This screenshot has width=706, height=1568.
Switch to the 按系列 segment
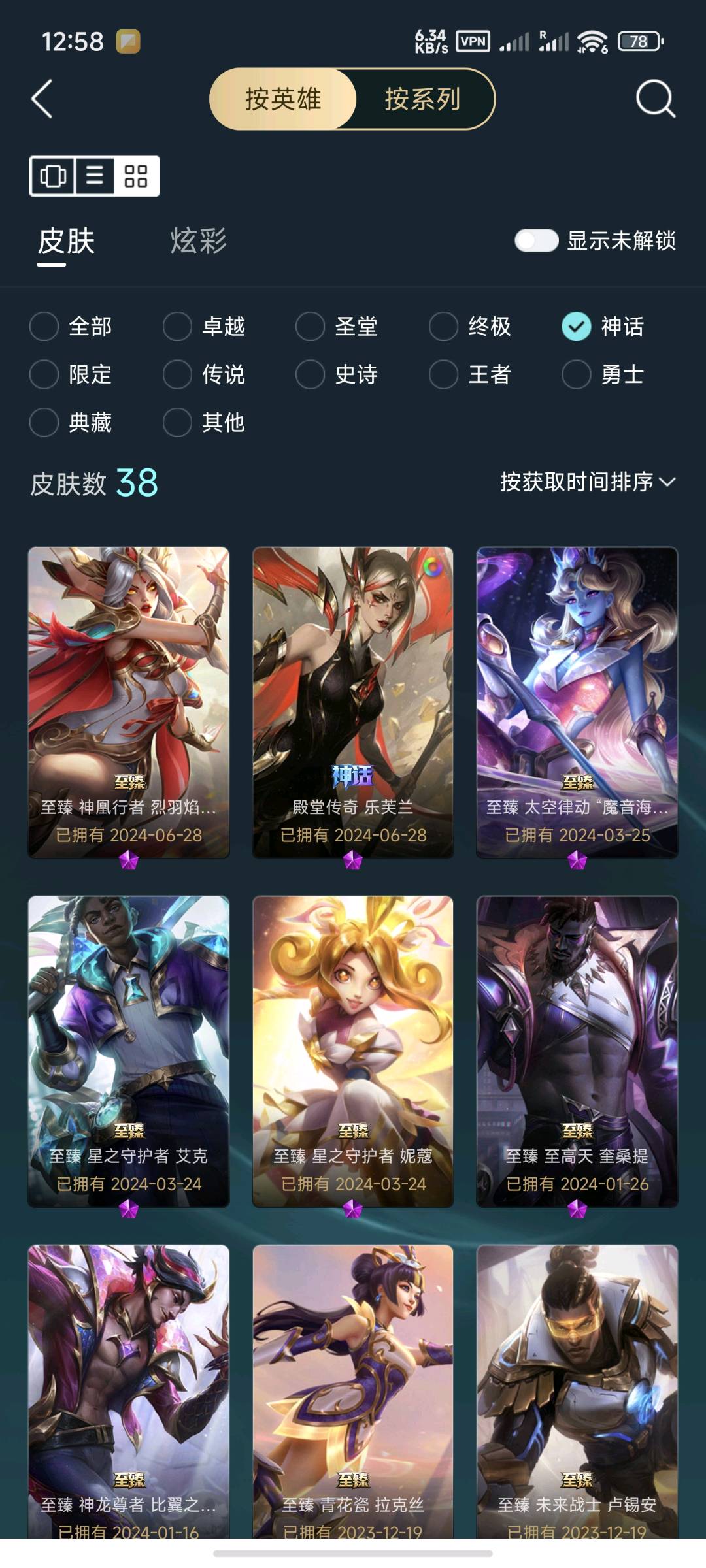(x=424, y=99)
